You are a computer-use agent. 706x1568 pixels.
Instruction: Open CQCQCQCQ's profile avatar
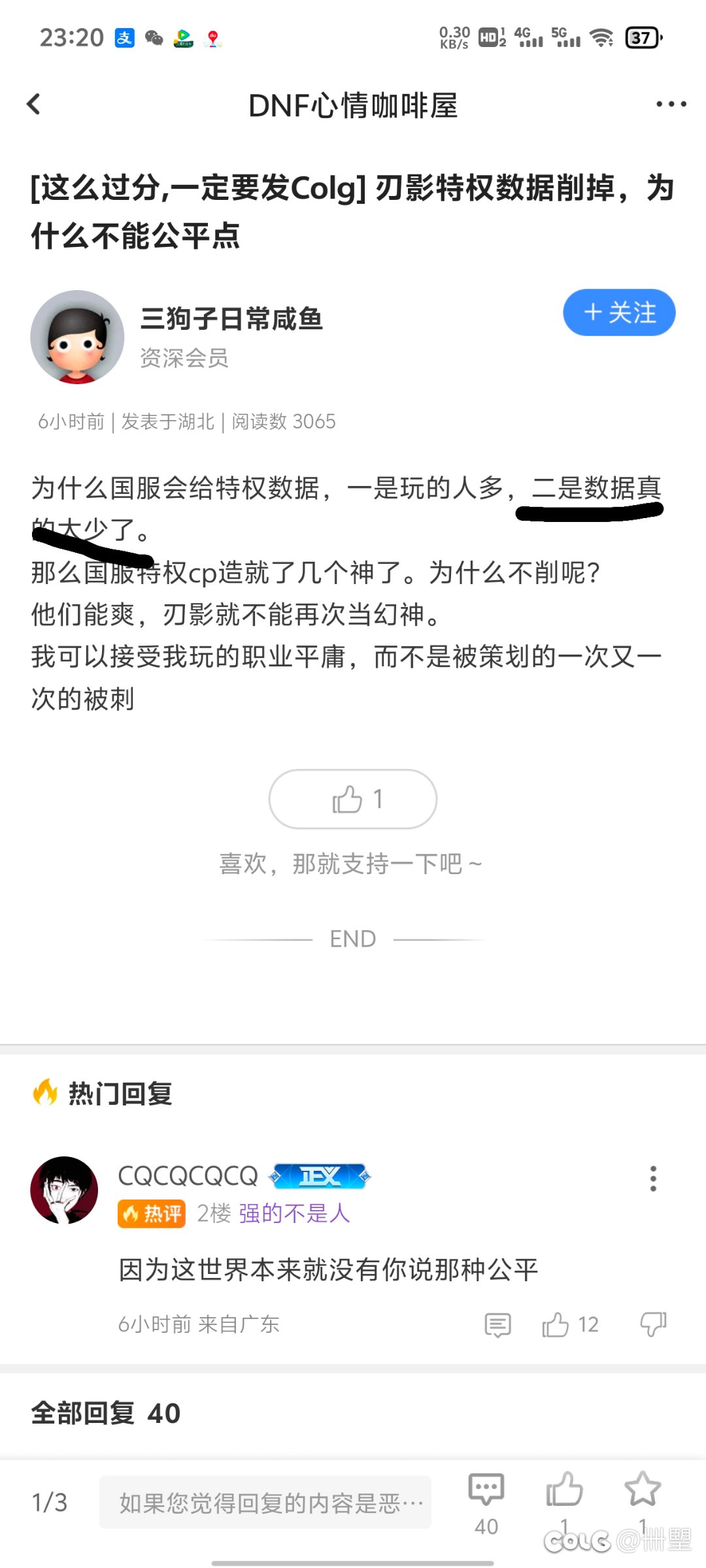(64, 1190)
